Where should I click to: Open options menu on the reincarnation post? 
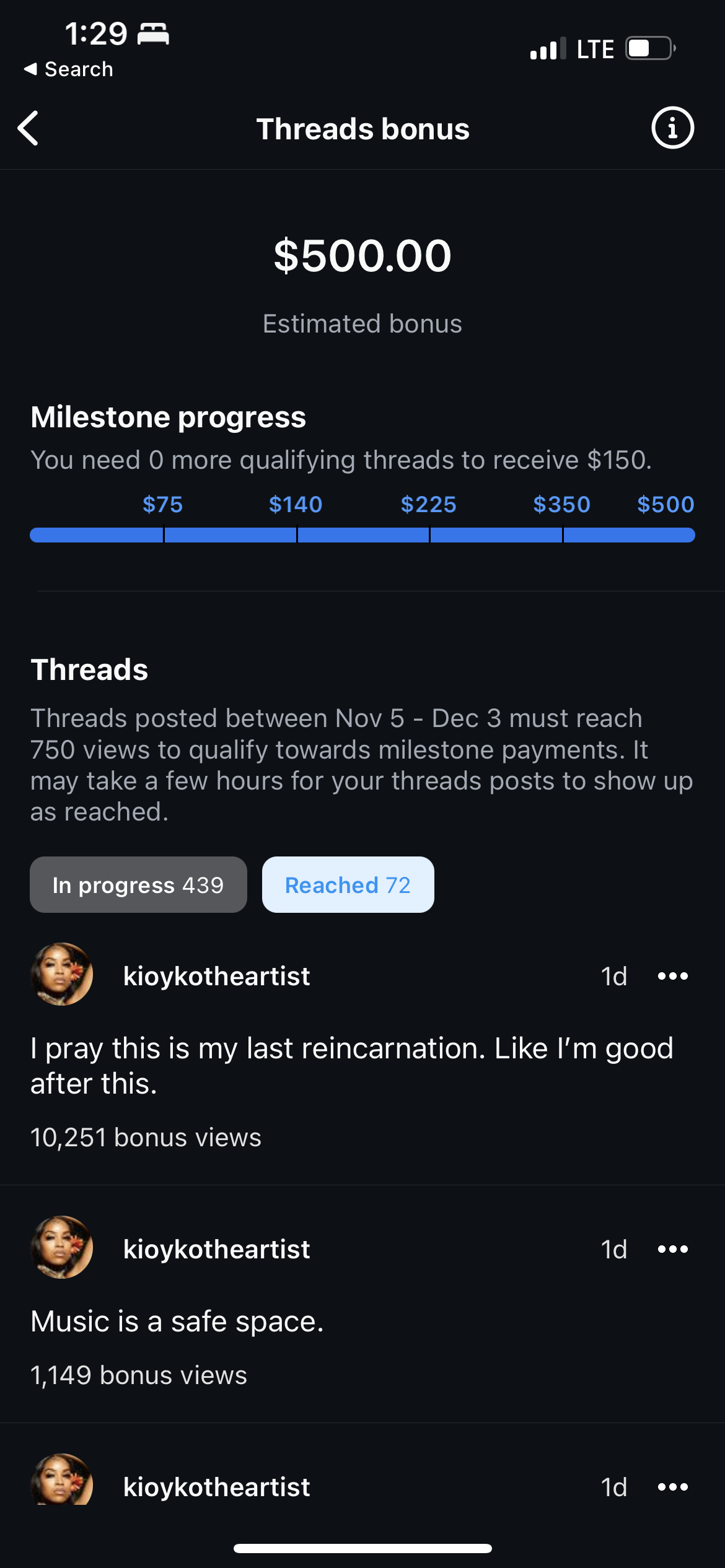(672, 975)
